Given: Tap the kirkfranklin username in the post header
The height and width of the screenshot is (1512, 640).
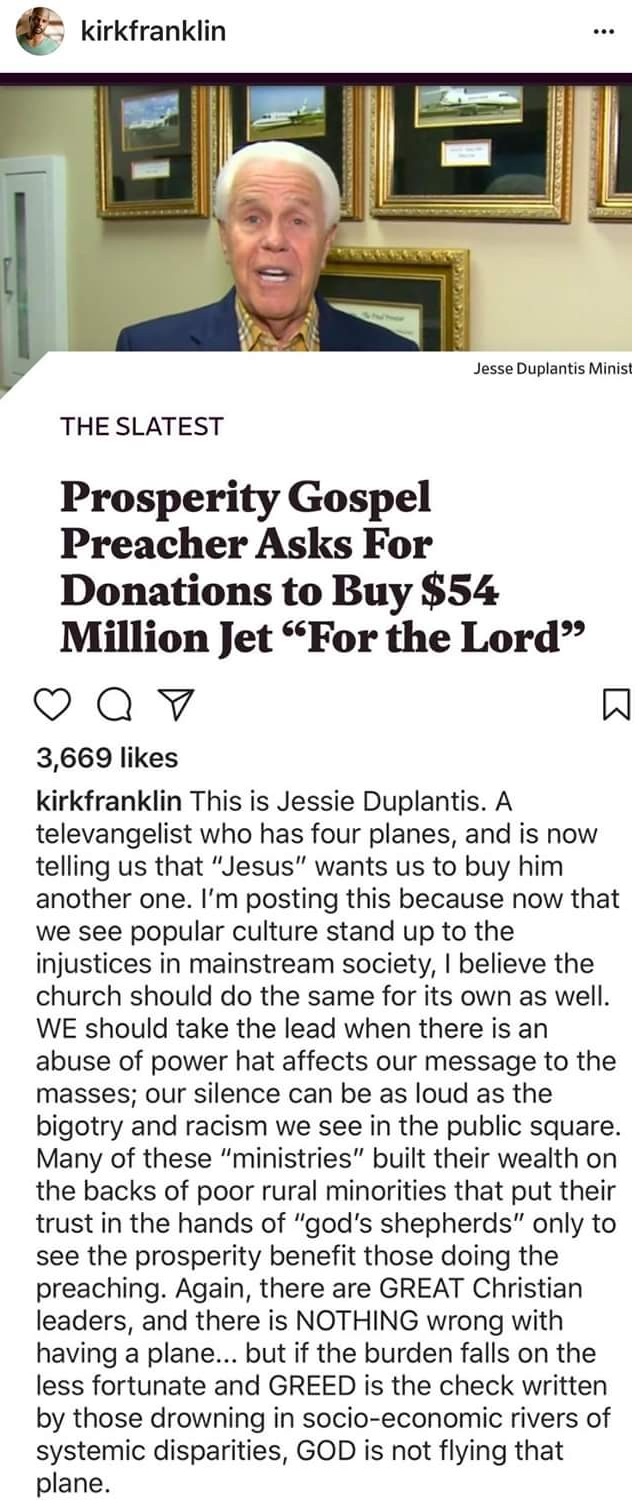Looking at the screenshot, I should [x=152, y=31].
